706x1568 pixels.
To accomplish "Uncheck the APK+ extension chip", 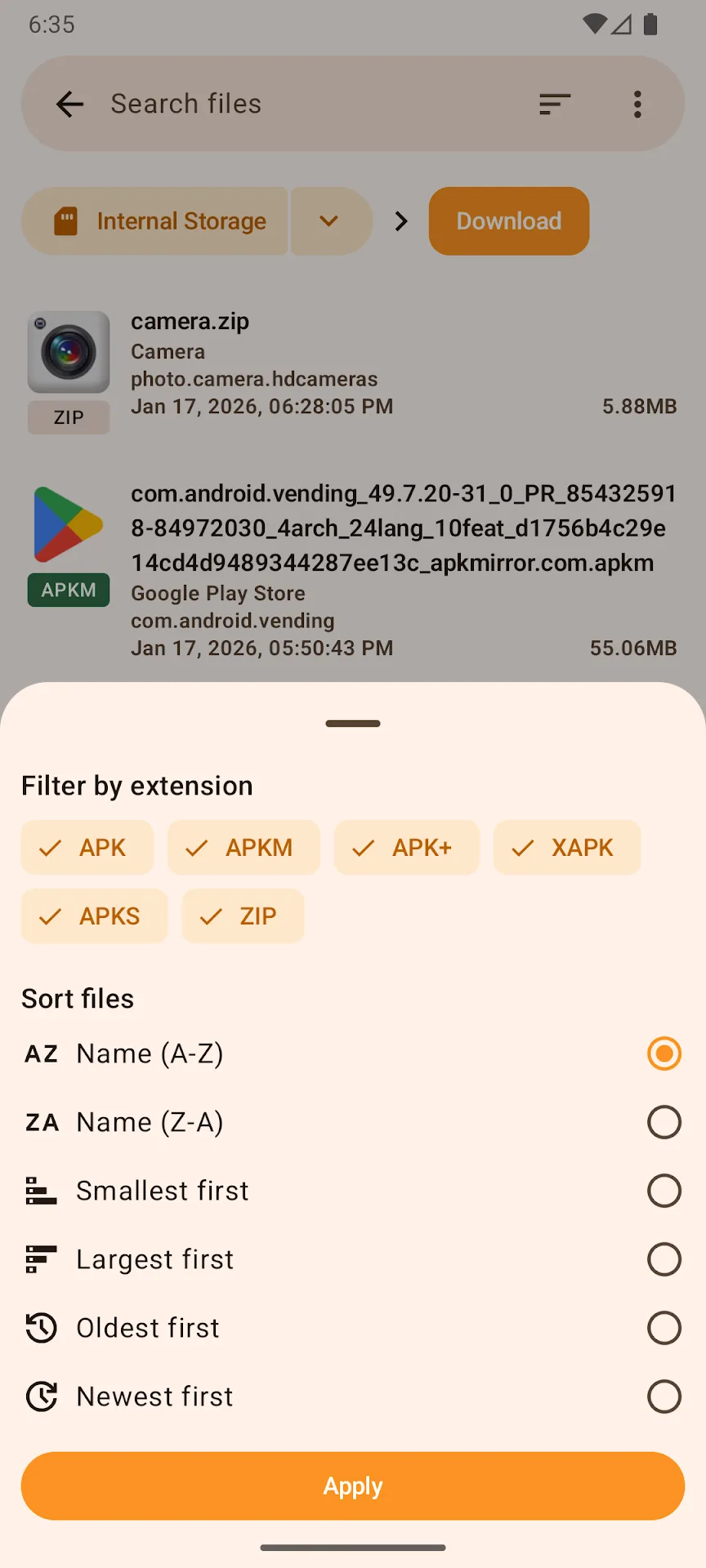I will click(407, 848).
